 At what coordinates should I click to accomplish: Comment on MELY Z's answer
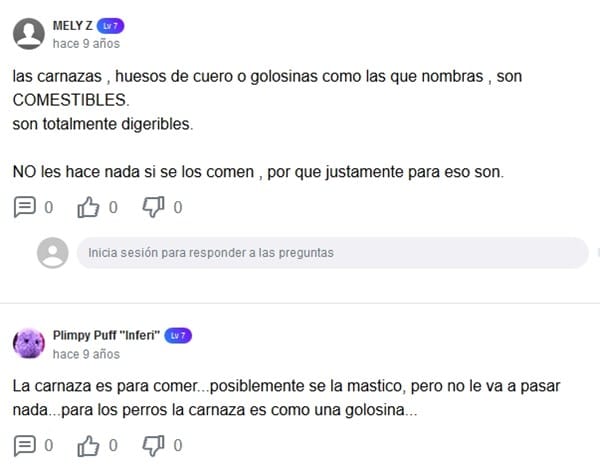pyautogui.click(x=24, y=207)
